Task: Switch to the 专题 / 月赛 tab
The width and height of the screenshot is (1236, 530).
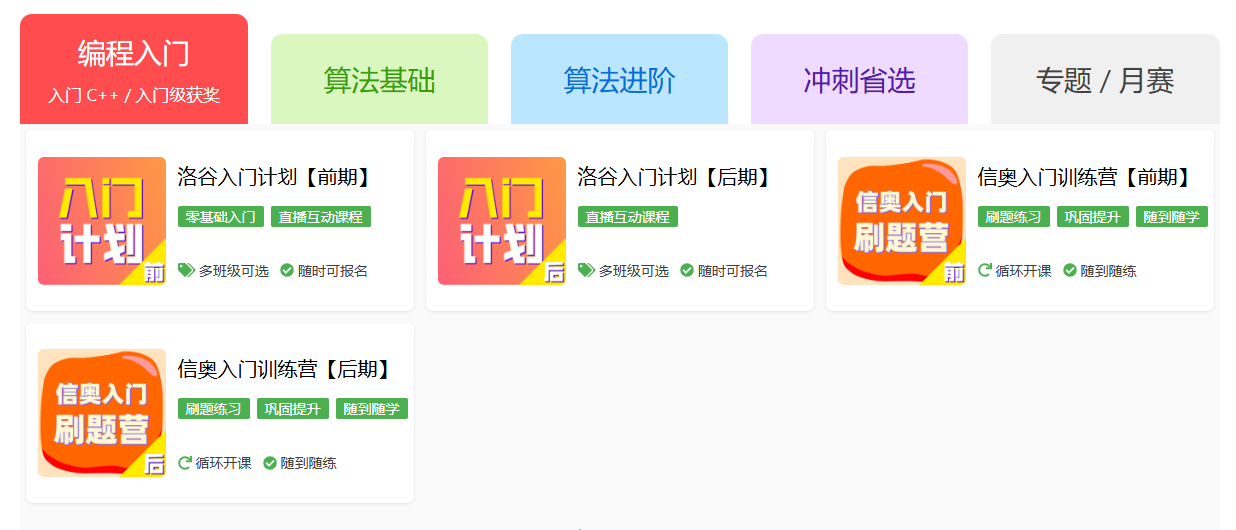Action: pos(1104,80)
